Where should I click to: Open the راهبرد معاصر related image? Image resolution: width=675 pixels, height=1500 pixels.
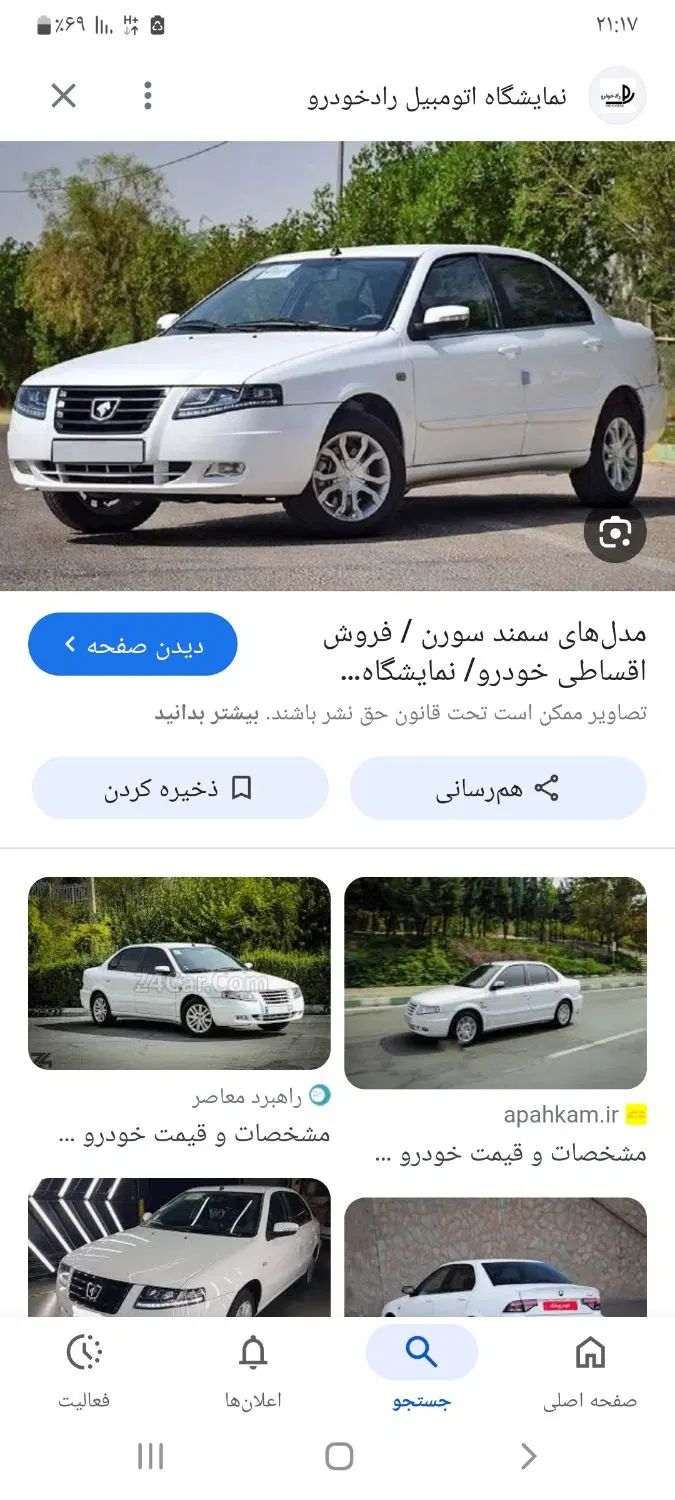point(179,973)
